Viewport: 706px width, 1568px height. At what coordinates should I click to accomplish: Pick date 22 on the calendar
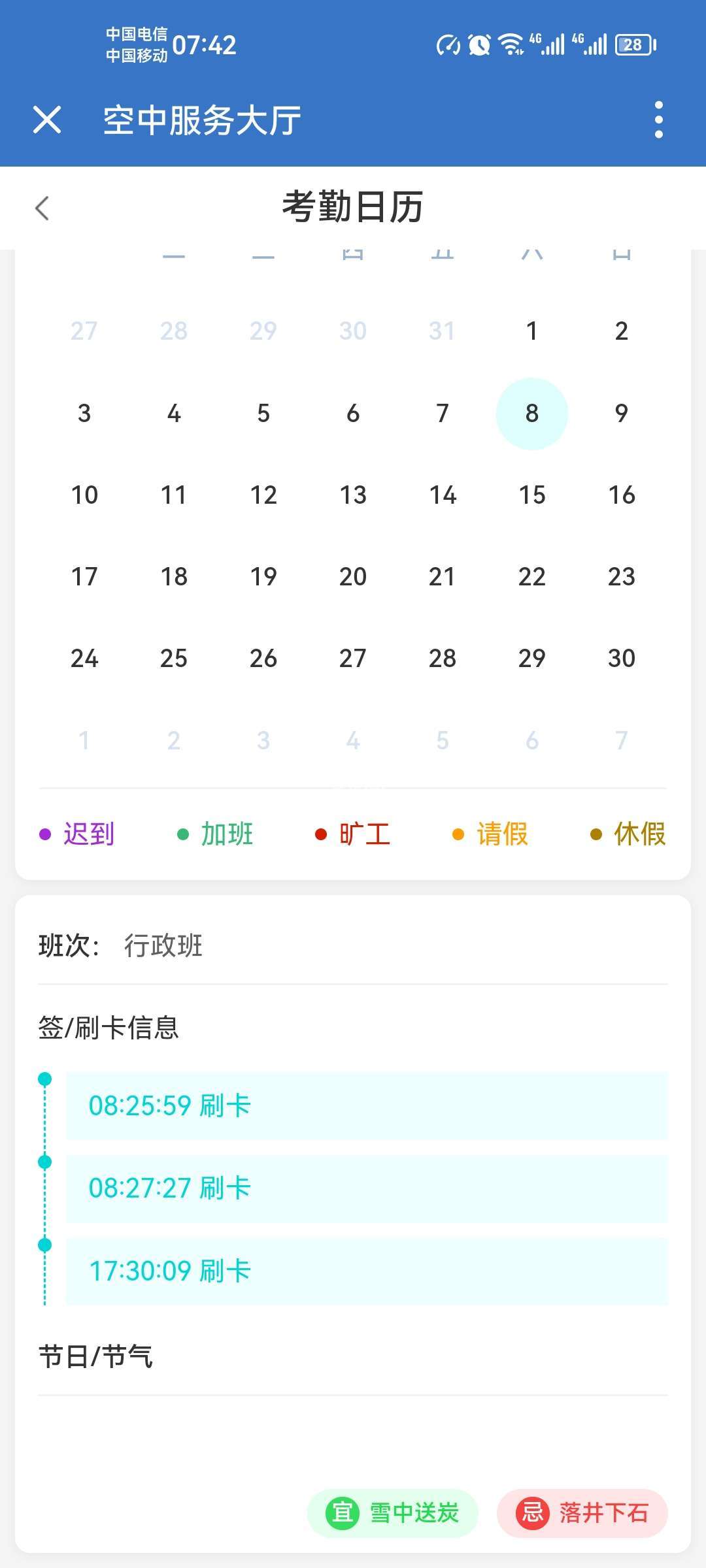click(531, 576)
